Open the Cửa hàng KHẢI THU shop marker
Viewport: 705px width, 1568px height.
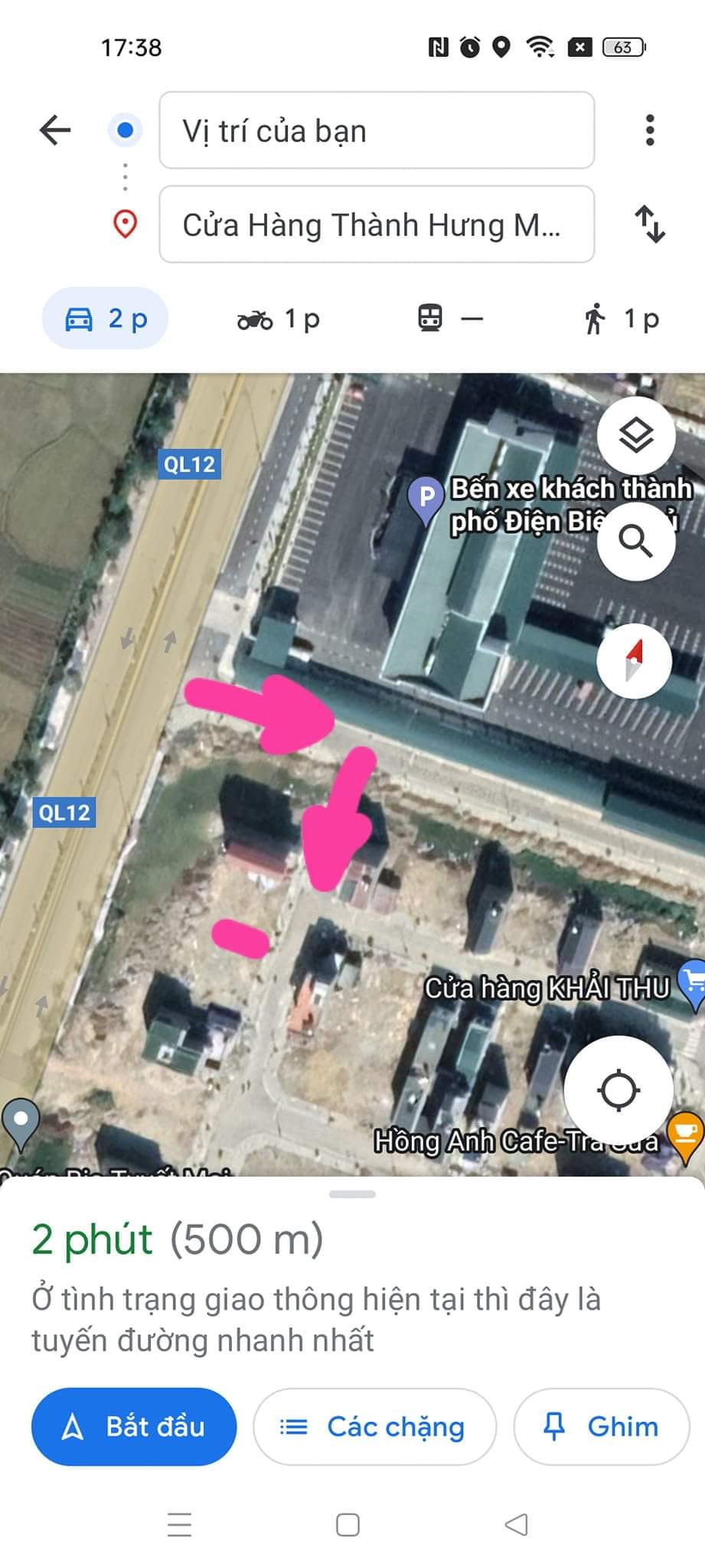691,985
